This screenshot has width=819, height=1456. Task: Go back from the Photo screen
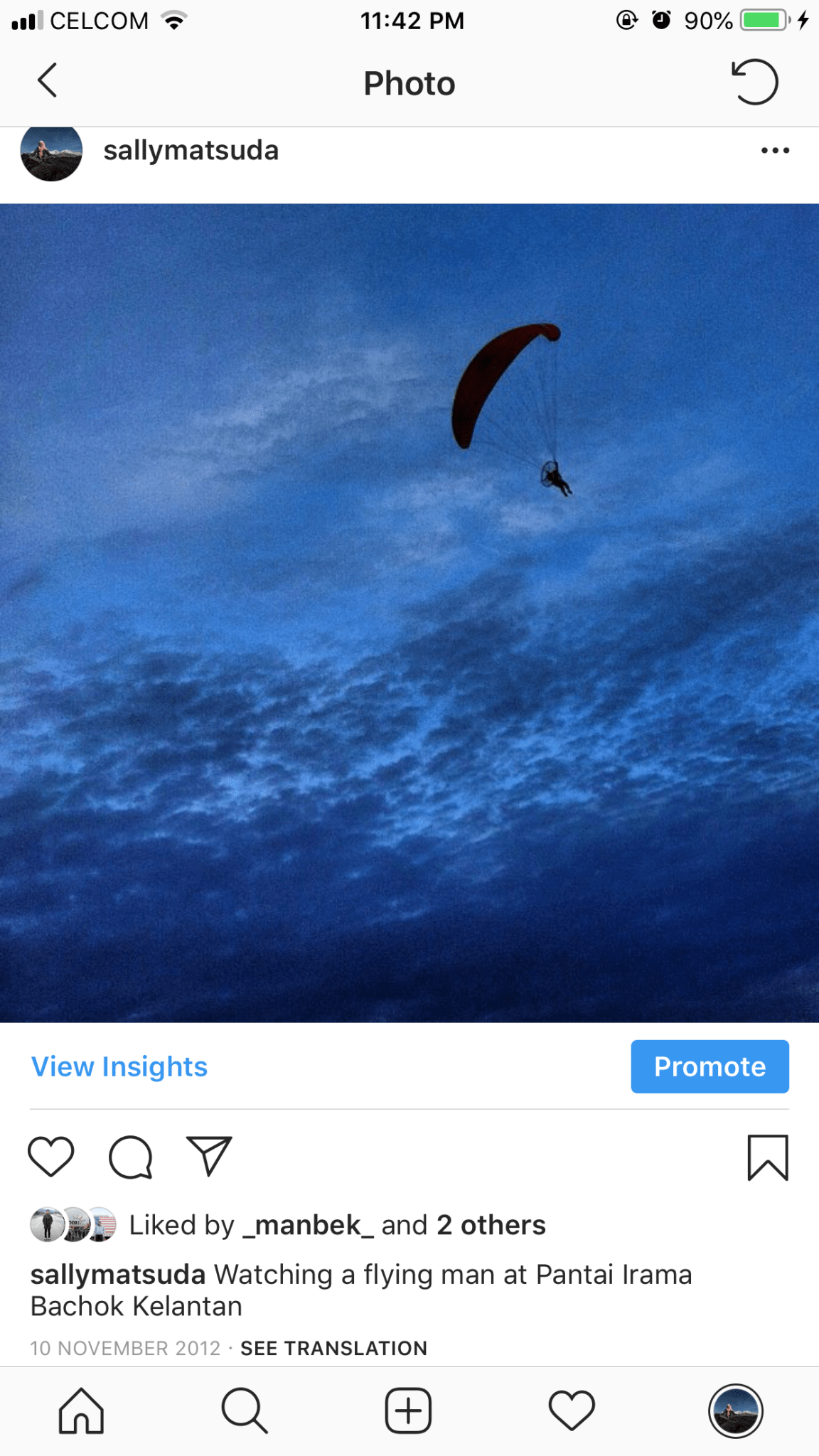(x=47, y=80)
